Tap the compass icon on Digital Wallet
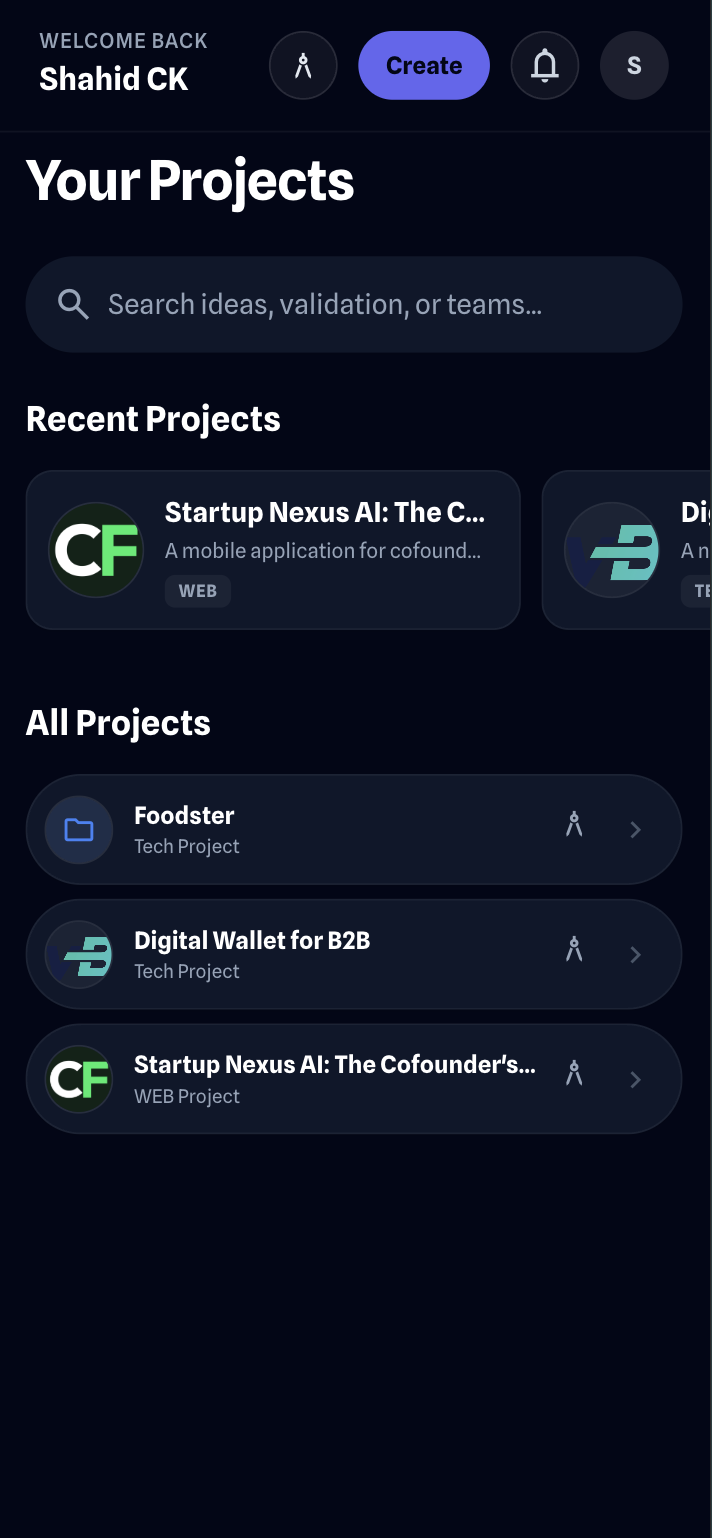This screenshot has height=1538, width=712. (x=574, y=949)
